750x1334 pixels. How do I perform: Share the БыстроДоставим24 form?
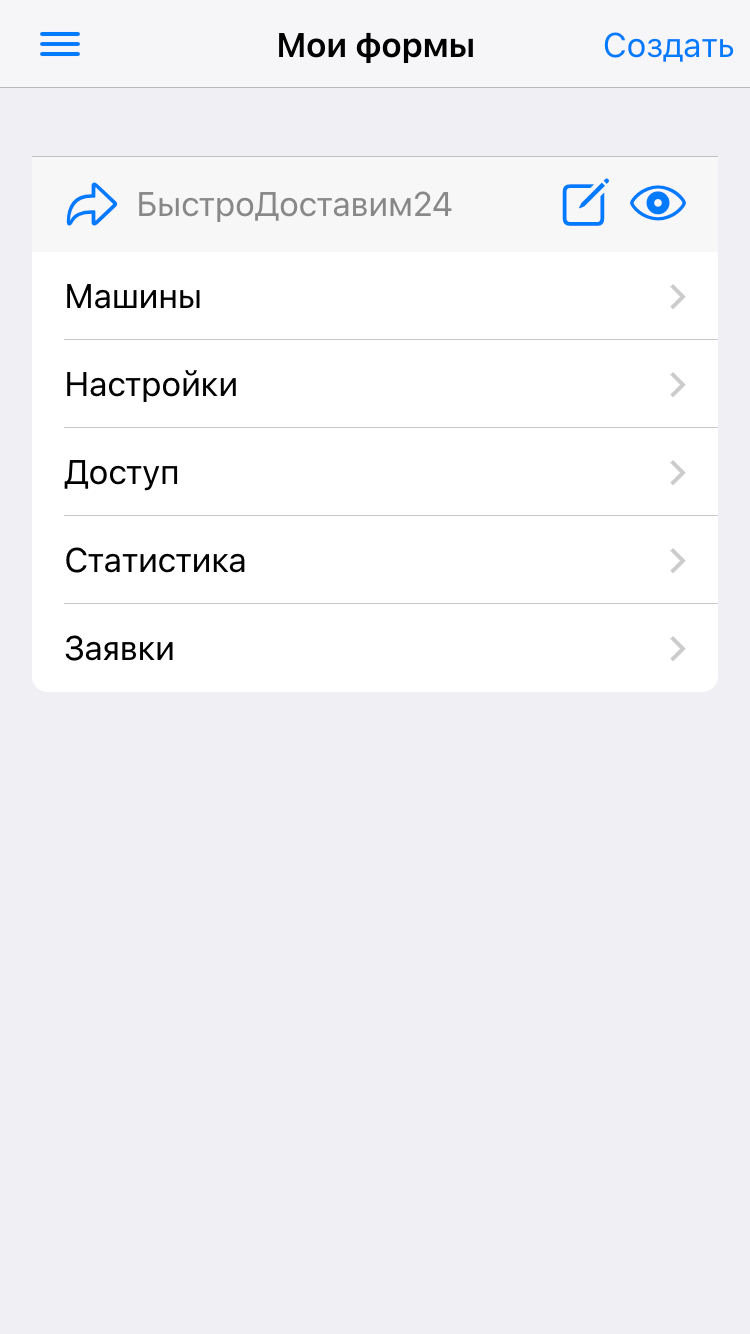point(91,205)
